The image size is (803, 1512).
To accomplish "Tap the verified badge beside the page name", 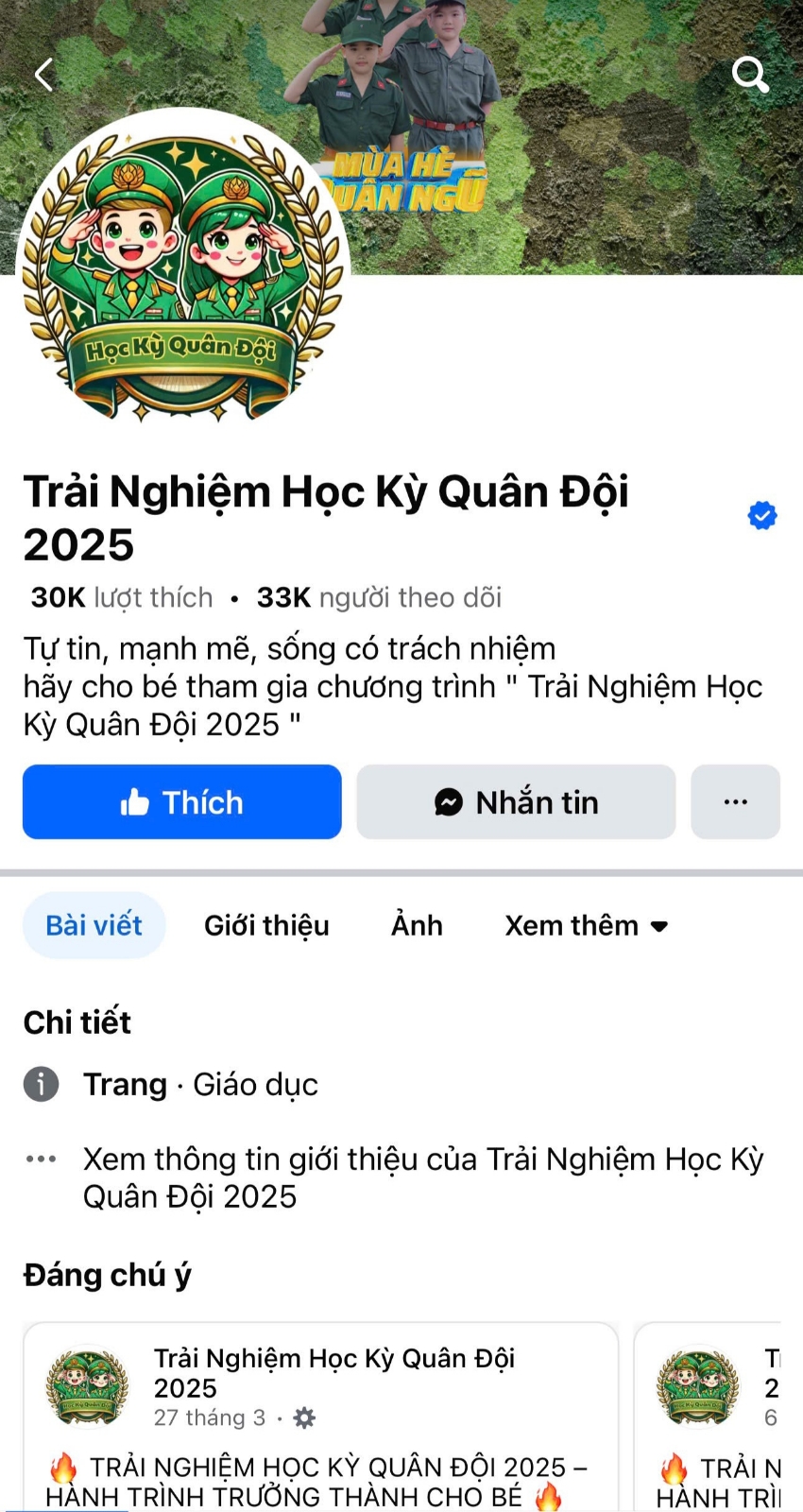I will tap(761, 515).
